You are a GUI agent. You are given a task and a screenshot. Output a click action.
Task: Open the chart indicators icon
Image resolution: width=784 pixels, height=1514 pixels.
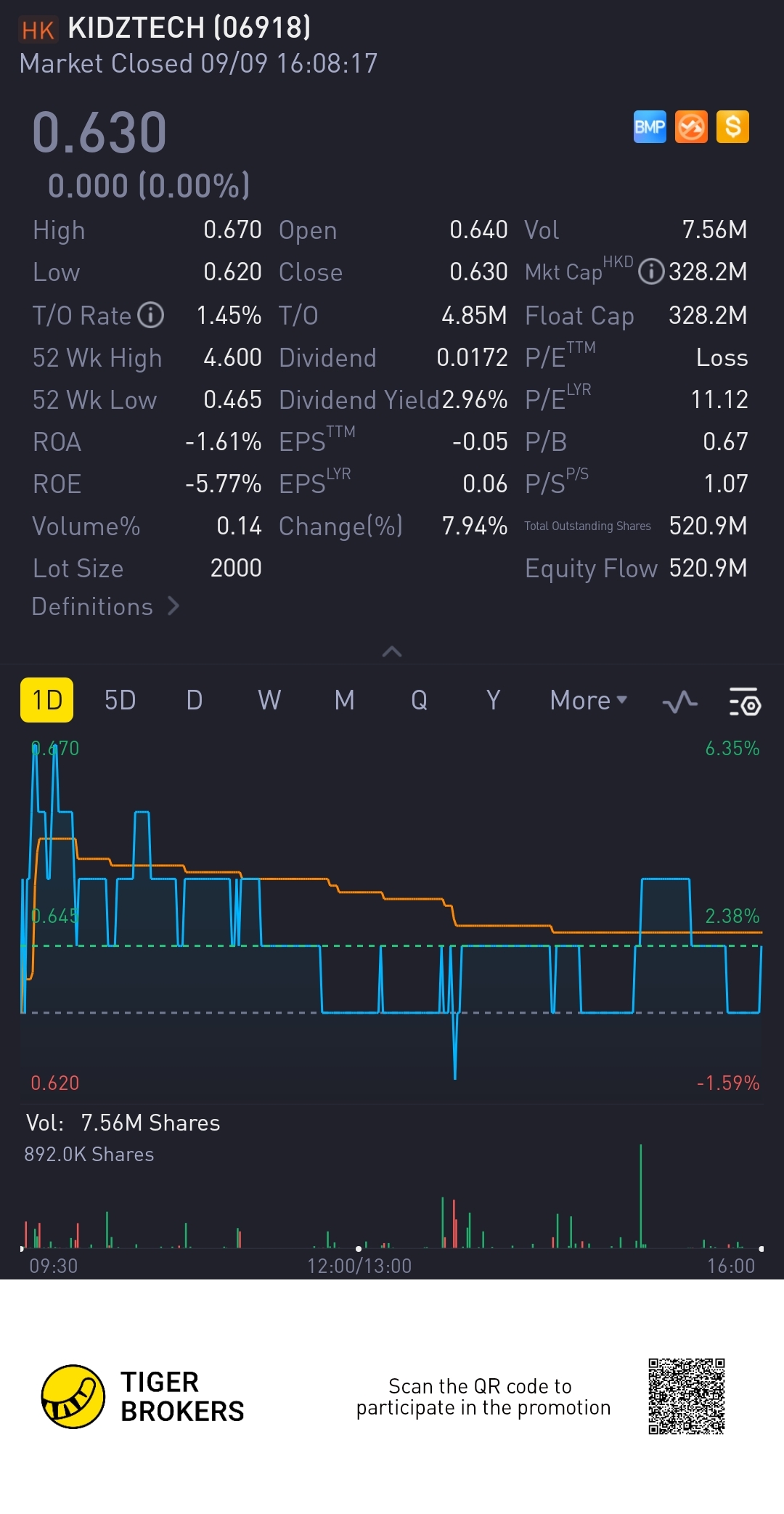[680, 701]
